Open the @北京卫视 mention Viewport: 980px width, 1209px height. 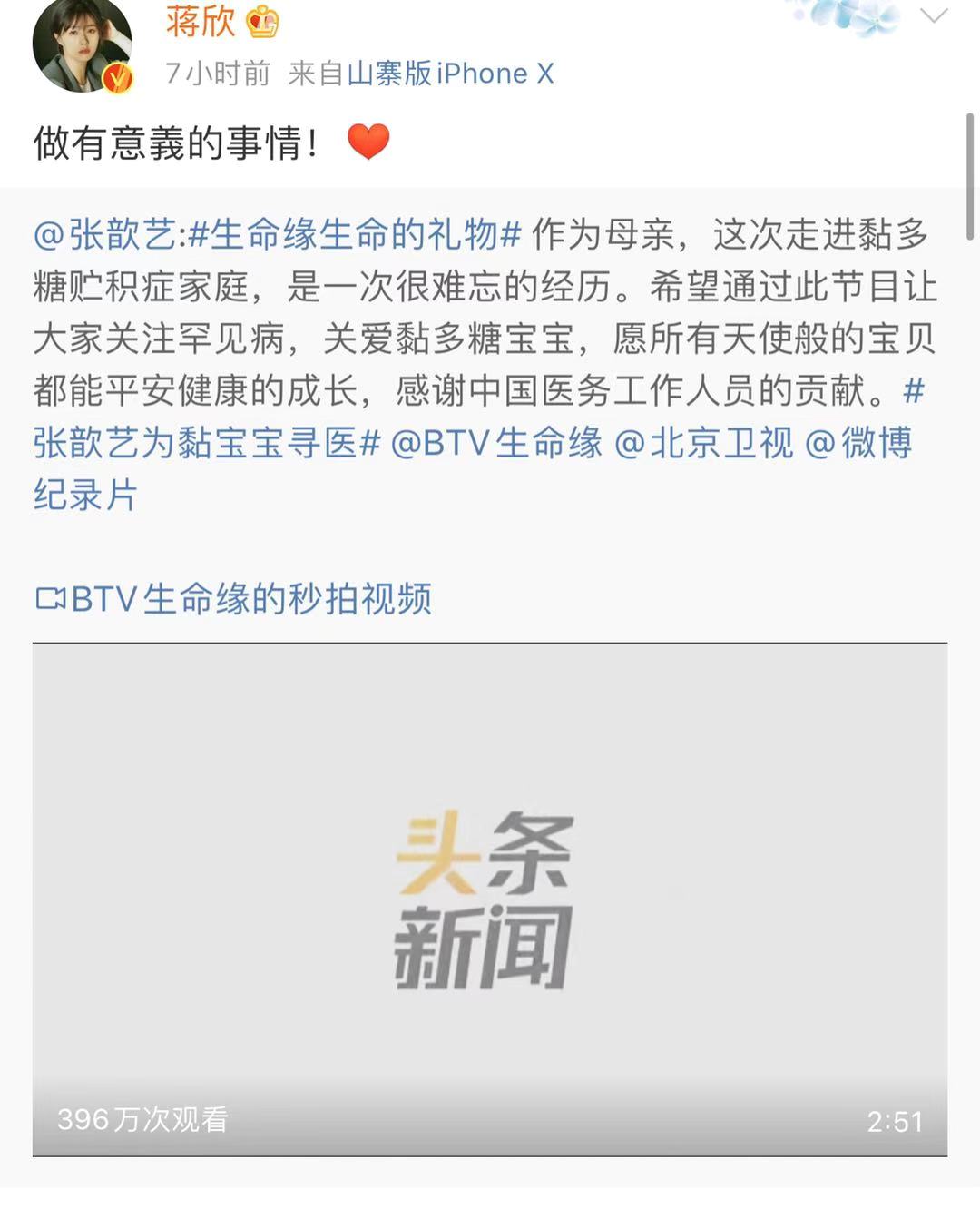coord(704,444)
